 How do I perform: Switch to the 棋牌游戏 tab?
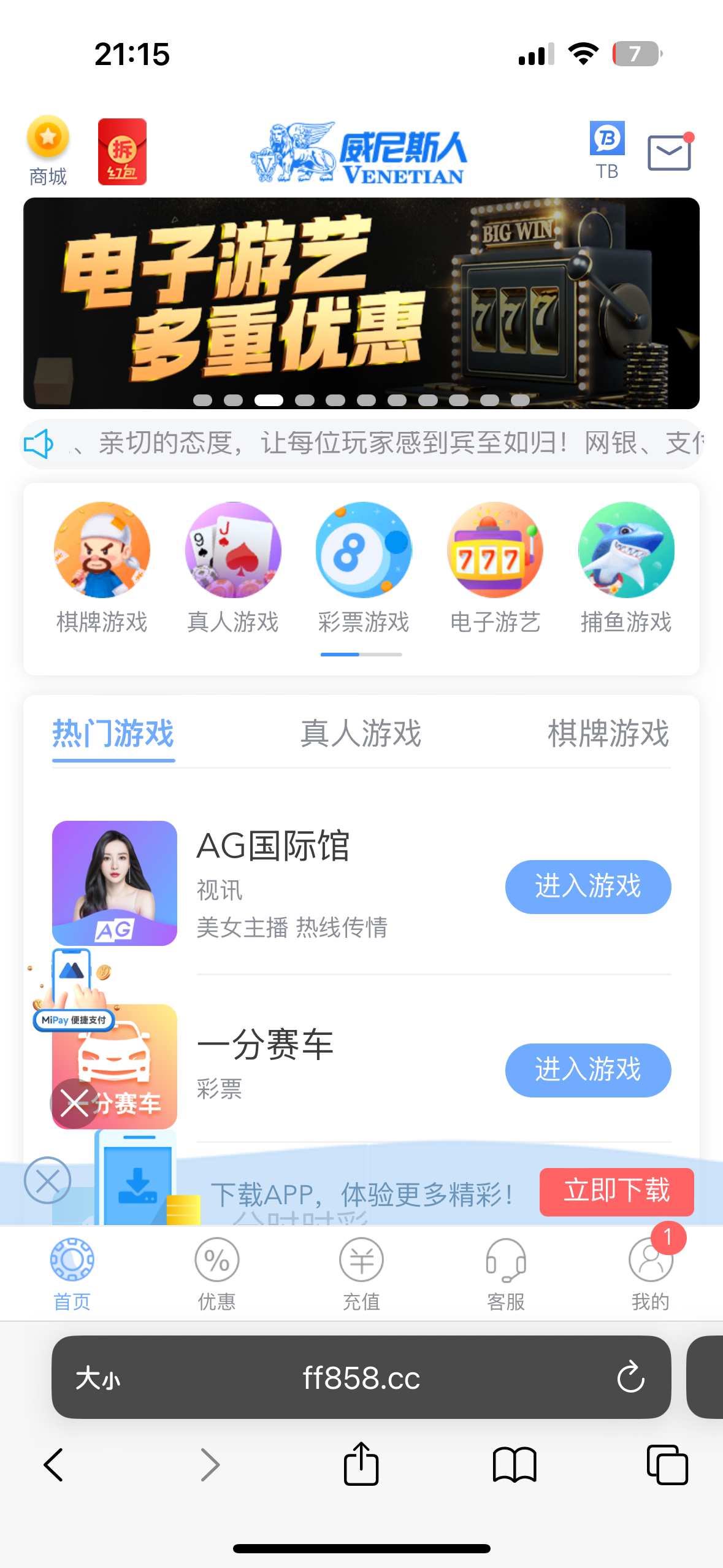[608, 734]
